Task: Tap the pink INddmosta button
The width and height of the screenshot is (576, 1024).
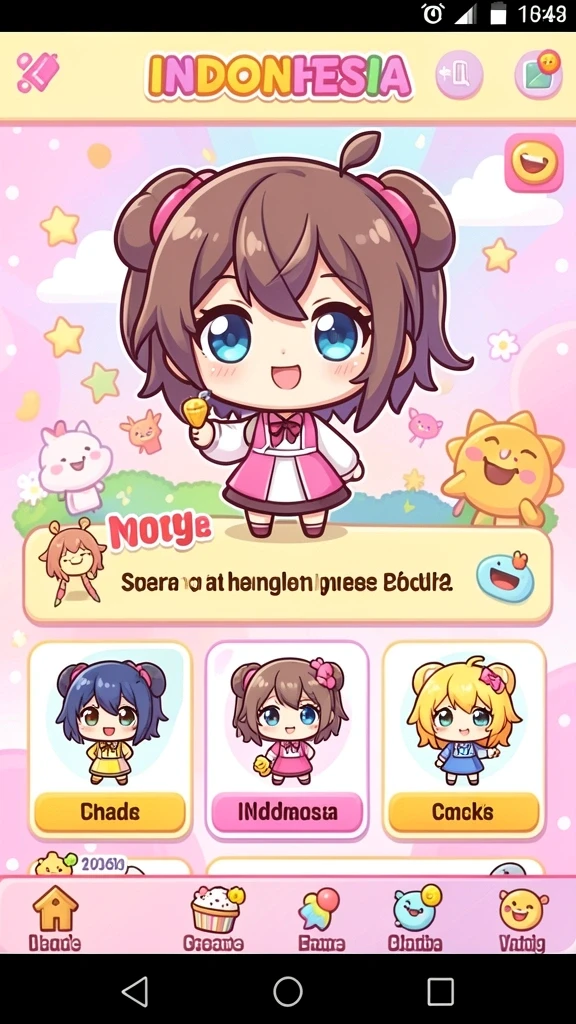Action: coord(287,812)
